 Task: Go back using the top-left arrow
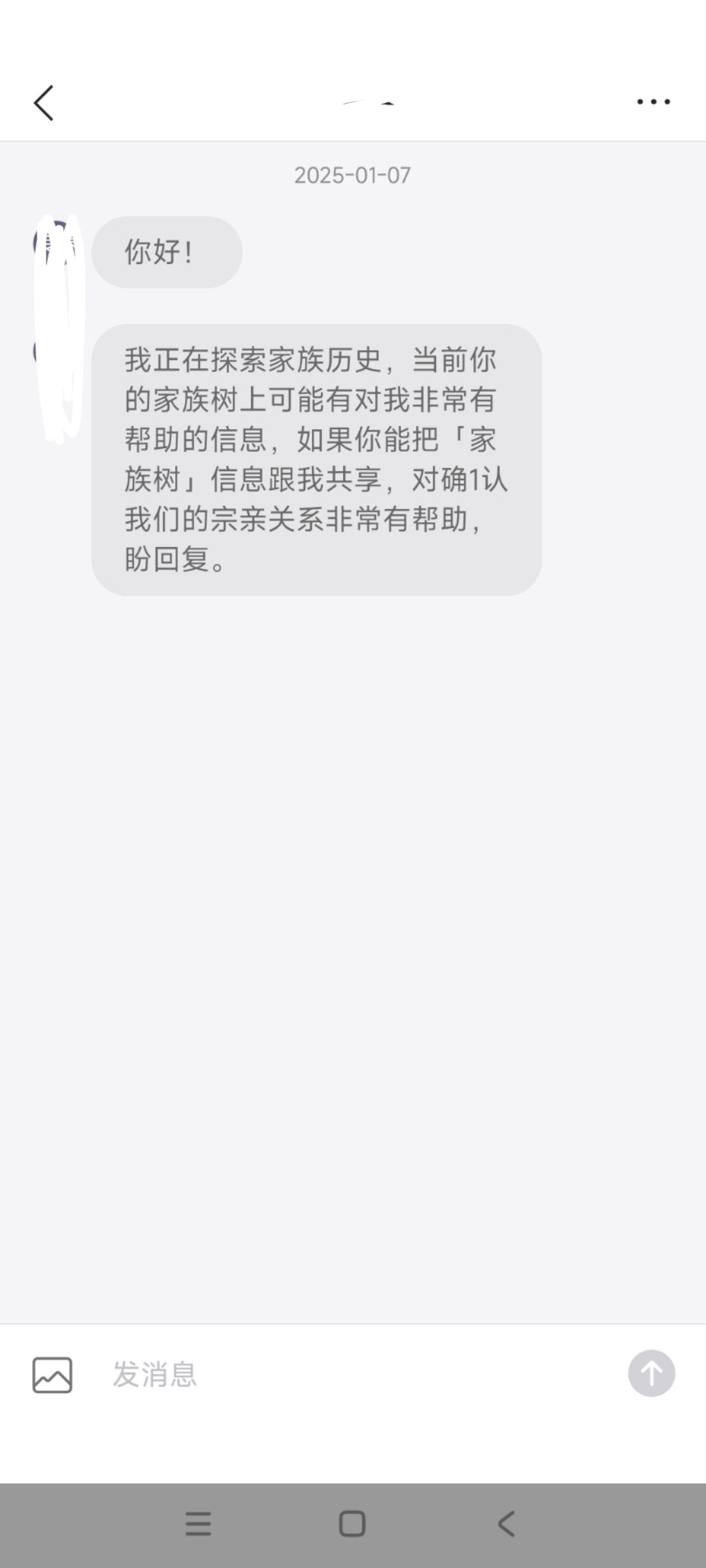point(43,103)
